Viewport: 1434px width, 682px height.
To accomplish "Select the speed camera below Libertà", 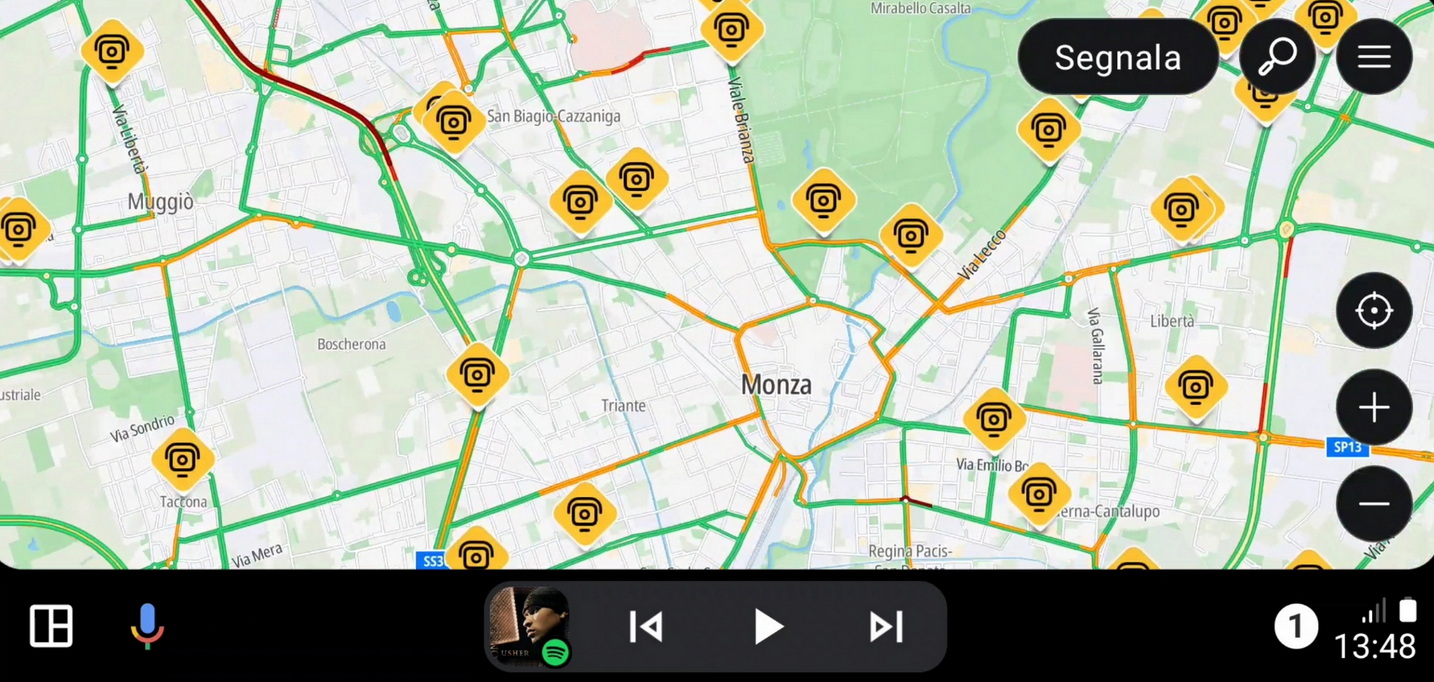I will click(x=1196, y=386).
